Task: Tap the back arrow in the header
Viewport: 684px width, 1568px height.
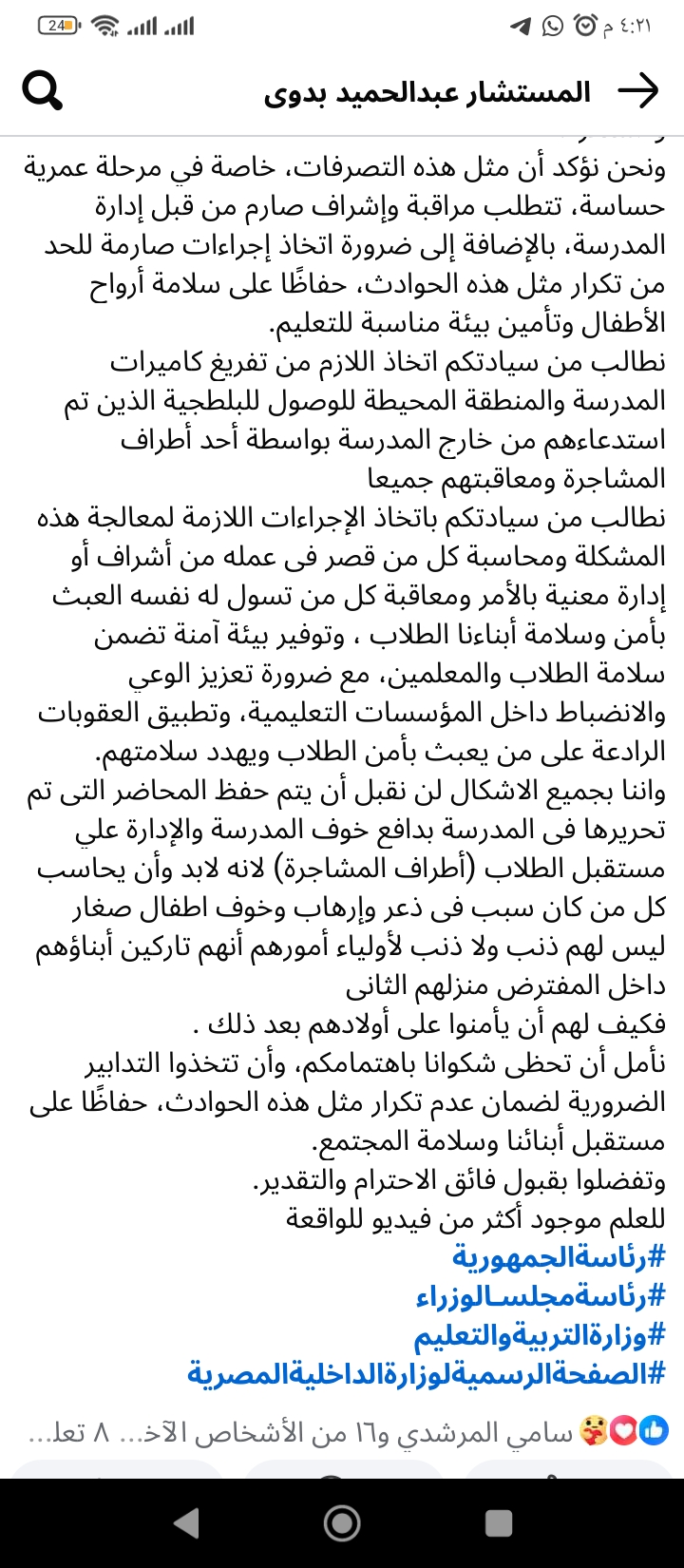Action: click(x=637, y=91)
